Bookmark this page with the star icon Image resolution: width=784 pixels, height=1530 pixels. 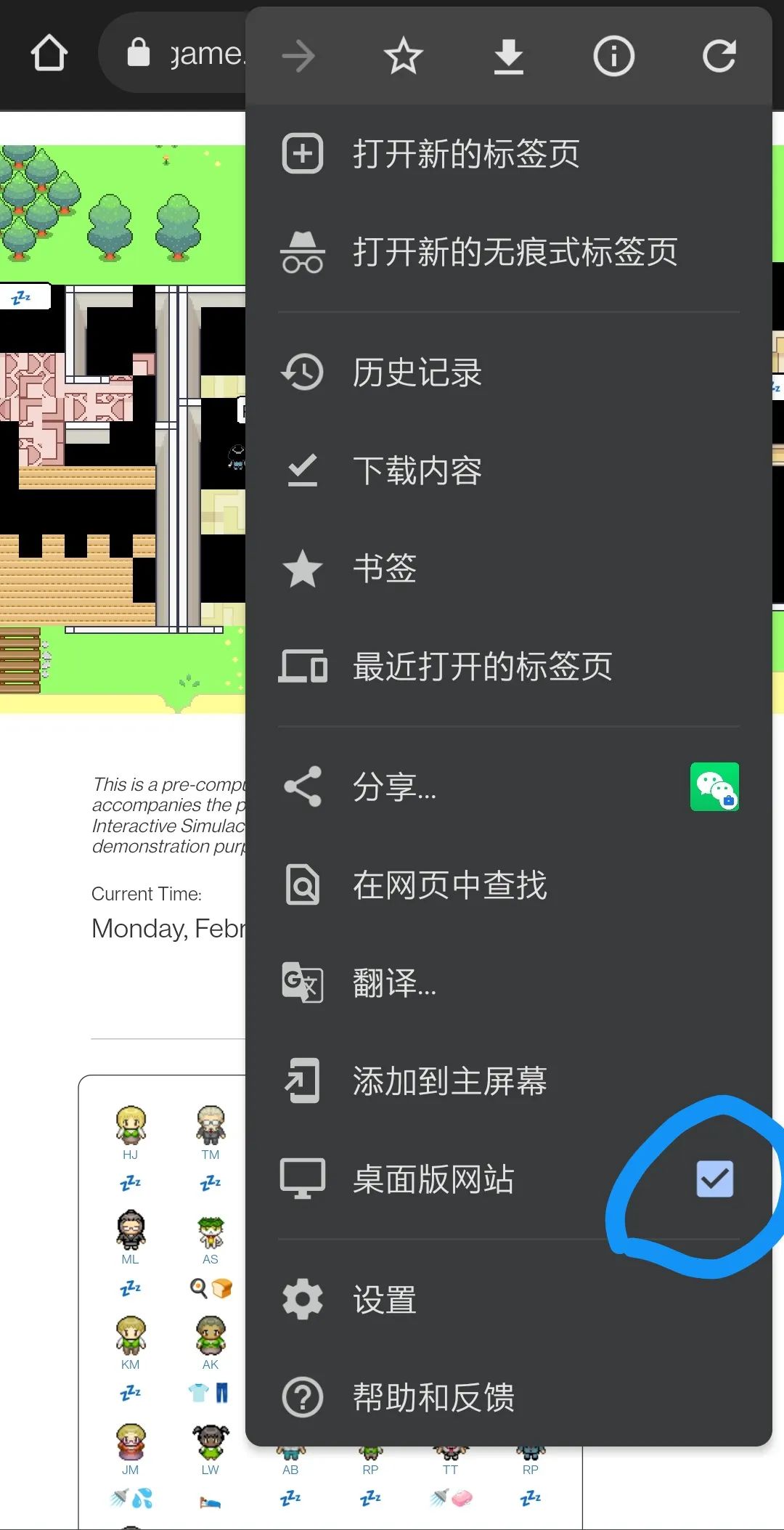[403, 57]
